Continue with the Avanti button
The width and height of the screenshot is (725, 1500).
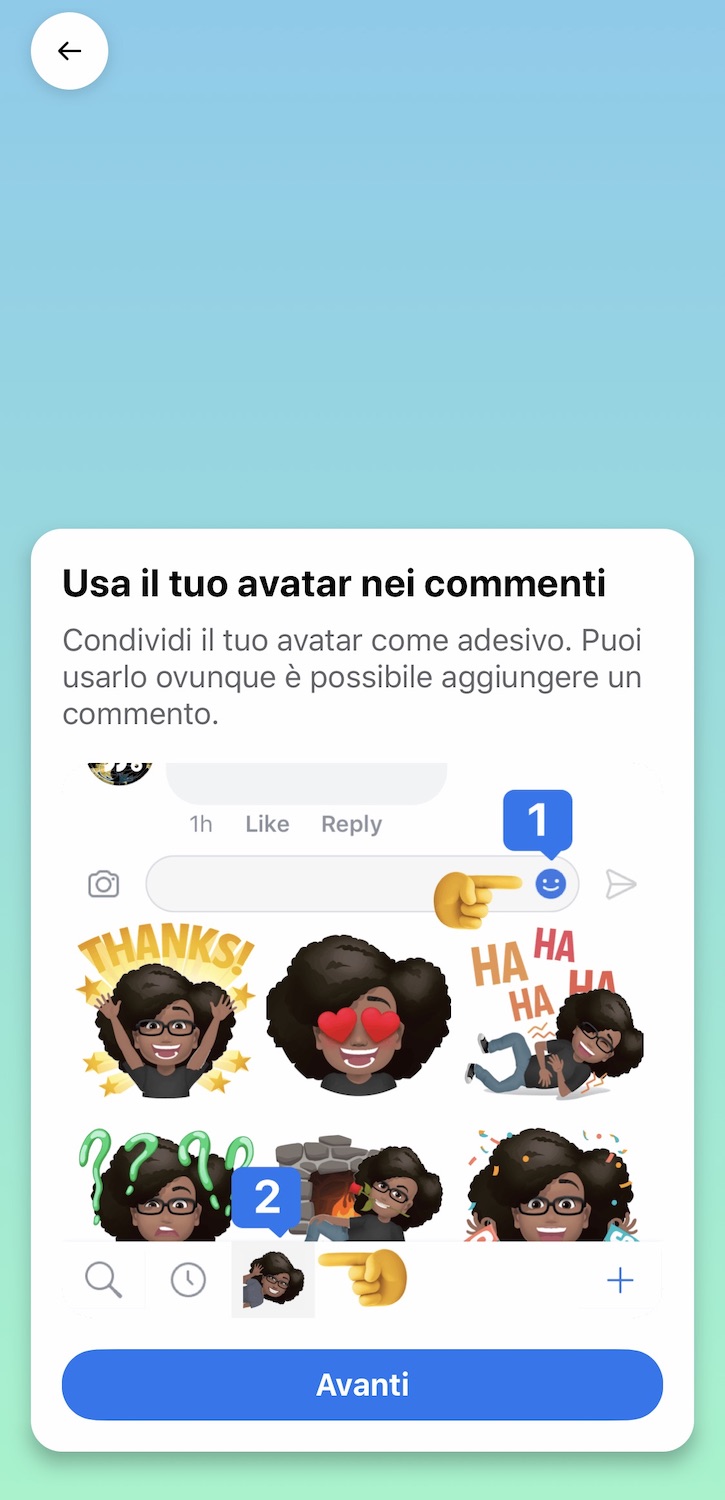(x=362, y=1385)
